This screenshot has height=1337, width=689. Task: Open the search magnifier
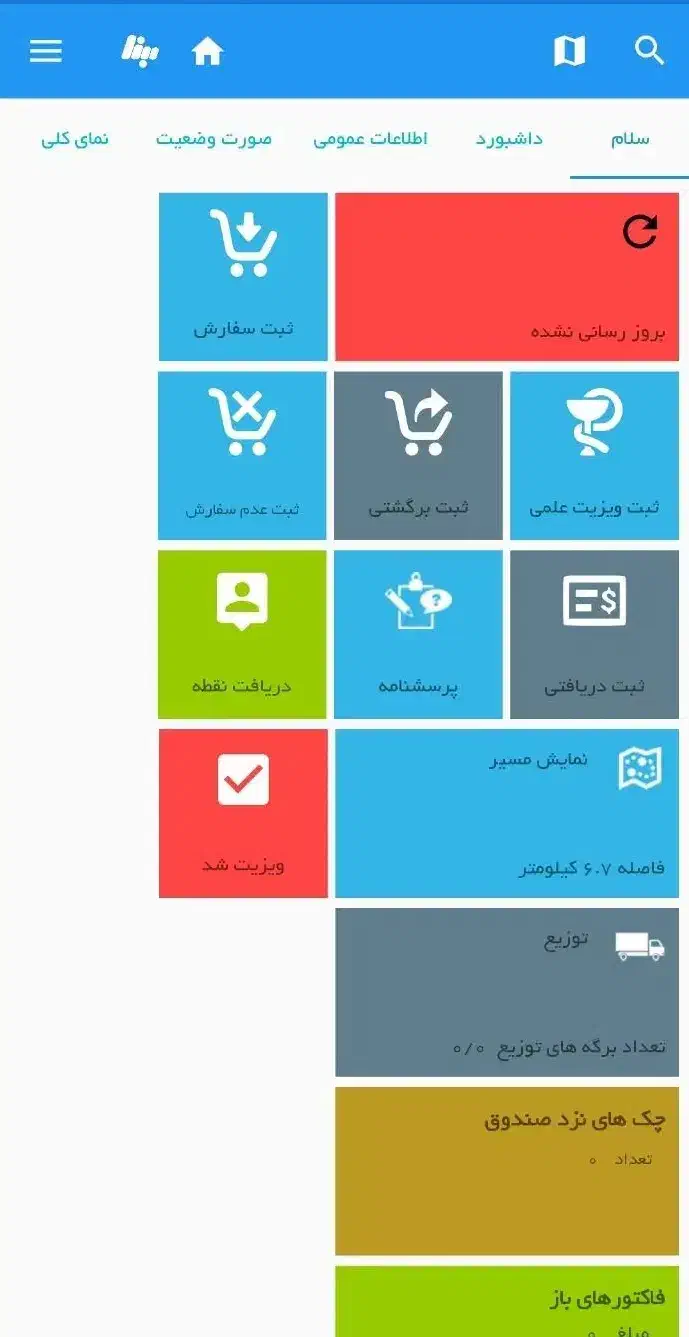[650, 50]
